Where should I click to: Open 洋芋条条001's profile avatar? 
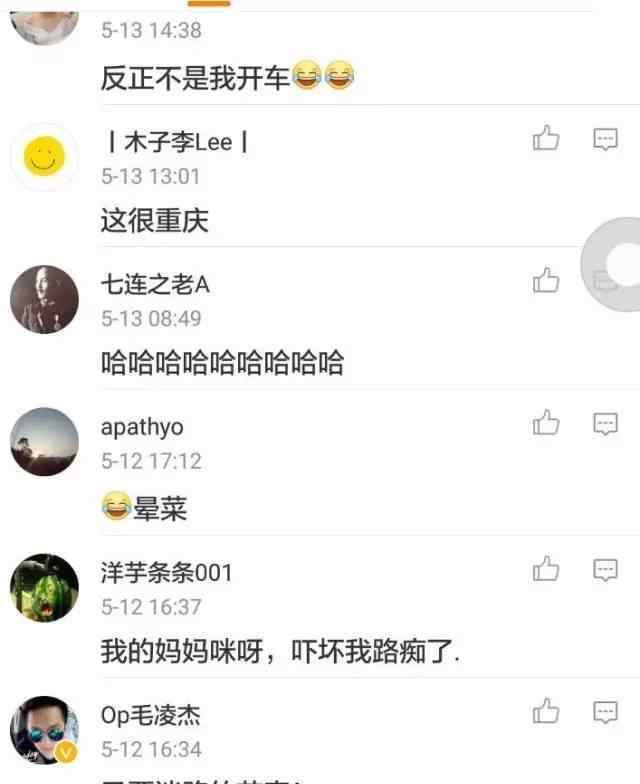coord(44,587)
